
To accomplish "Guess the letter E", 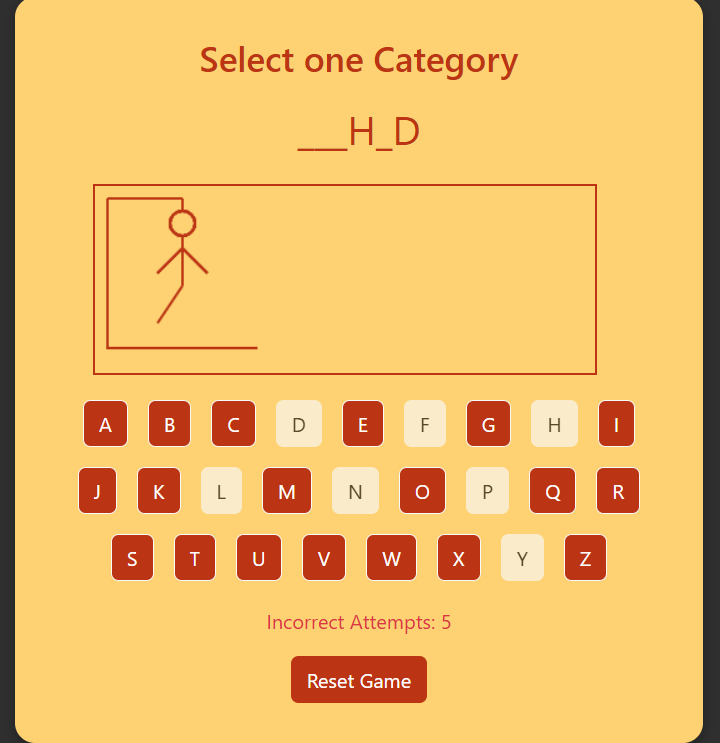I will pyautogui.click(x=362, y=424).
